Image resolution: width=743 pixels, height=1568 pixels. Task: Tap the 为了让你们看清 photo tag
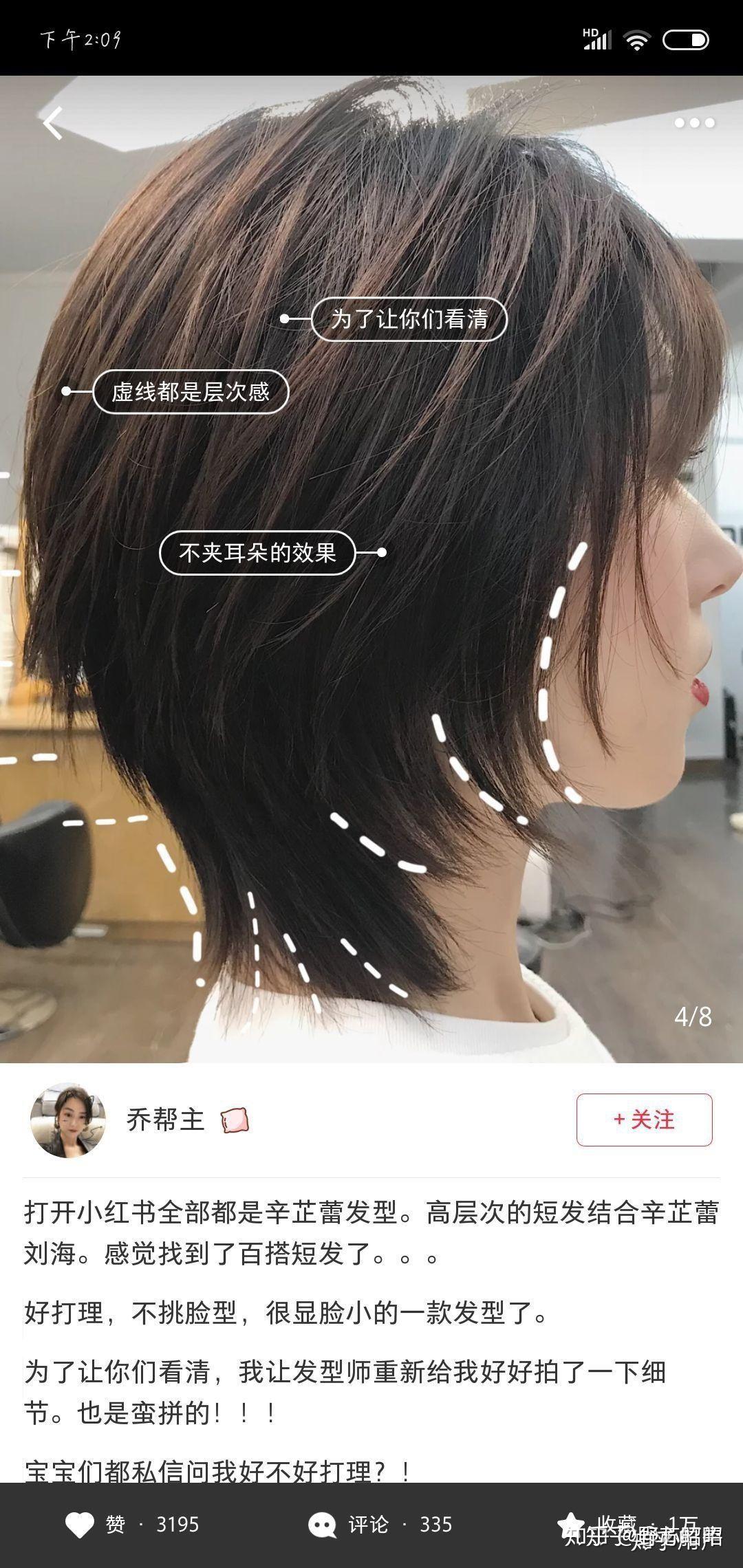pyautogui.click(x=409, y=318)
